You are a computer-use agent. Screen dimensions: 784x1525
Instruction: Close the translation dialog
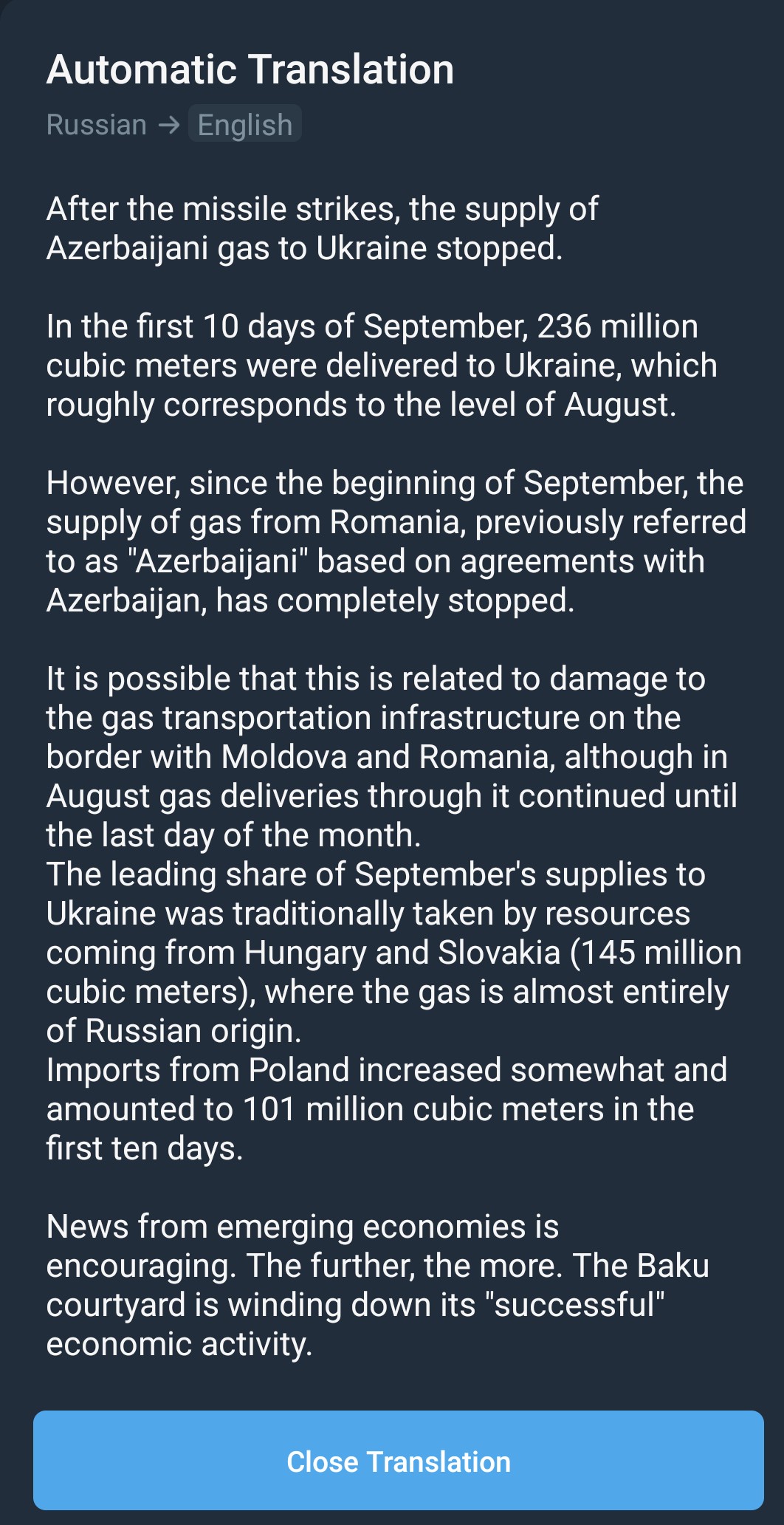[398, 1461]
